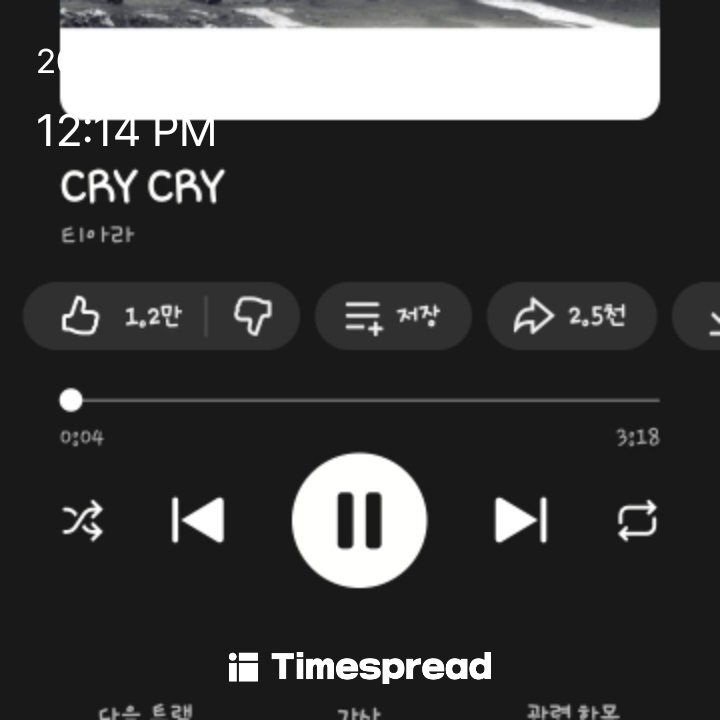Pause the music

tap(360, 521)
